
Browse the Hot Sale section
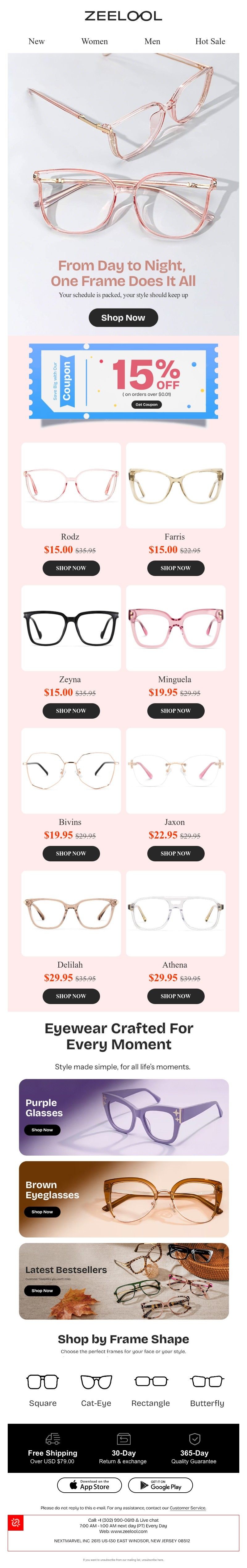point(210,41)
